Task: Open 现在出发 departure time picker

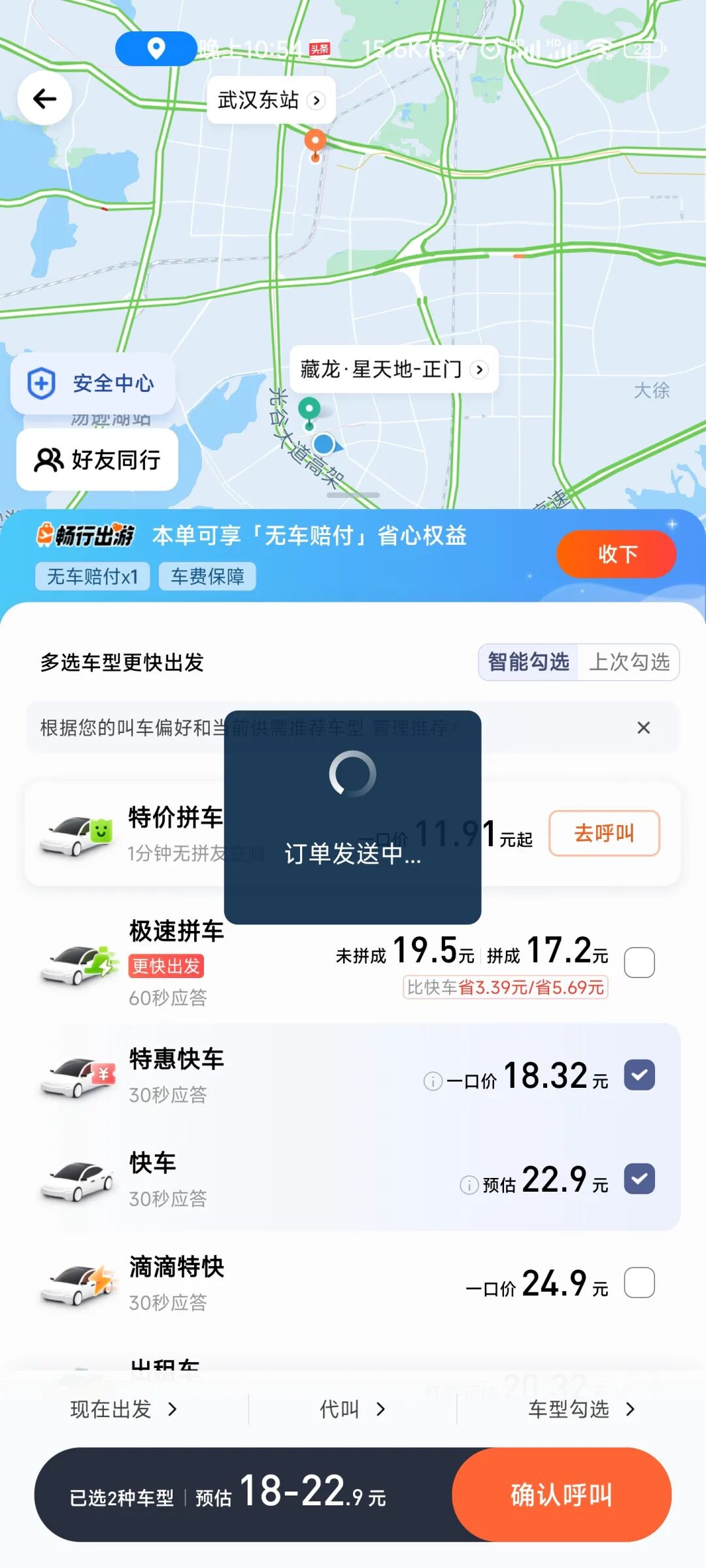Action: [x=124, y=1409]
